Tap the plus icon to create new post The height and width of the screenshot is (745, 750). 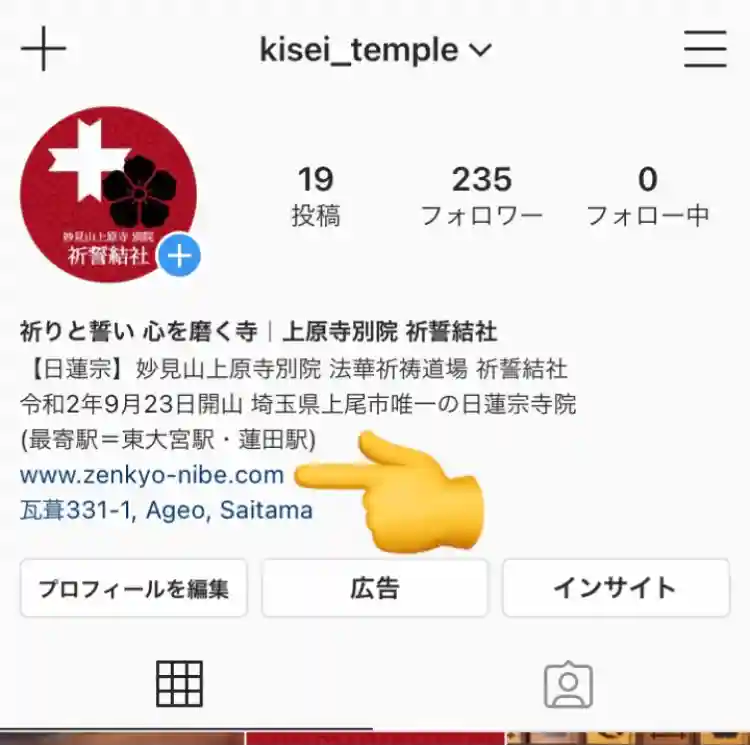point(43,49)
